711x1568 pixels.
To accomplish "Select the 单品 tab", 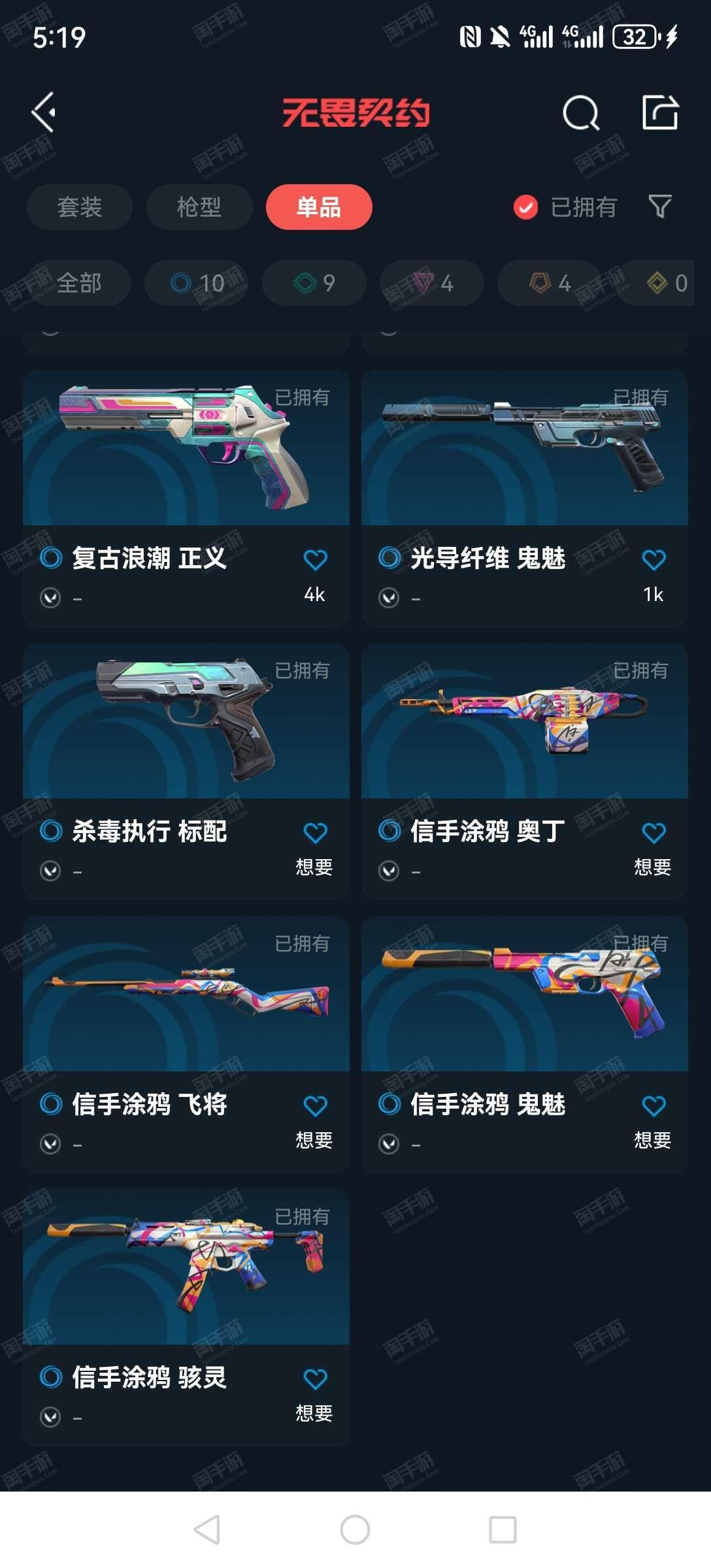I will (319, 207).
